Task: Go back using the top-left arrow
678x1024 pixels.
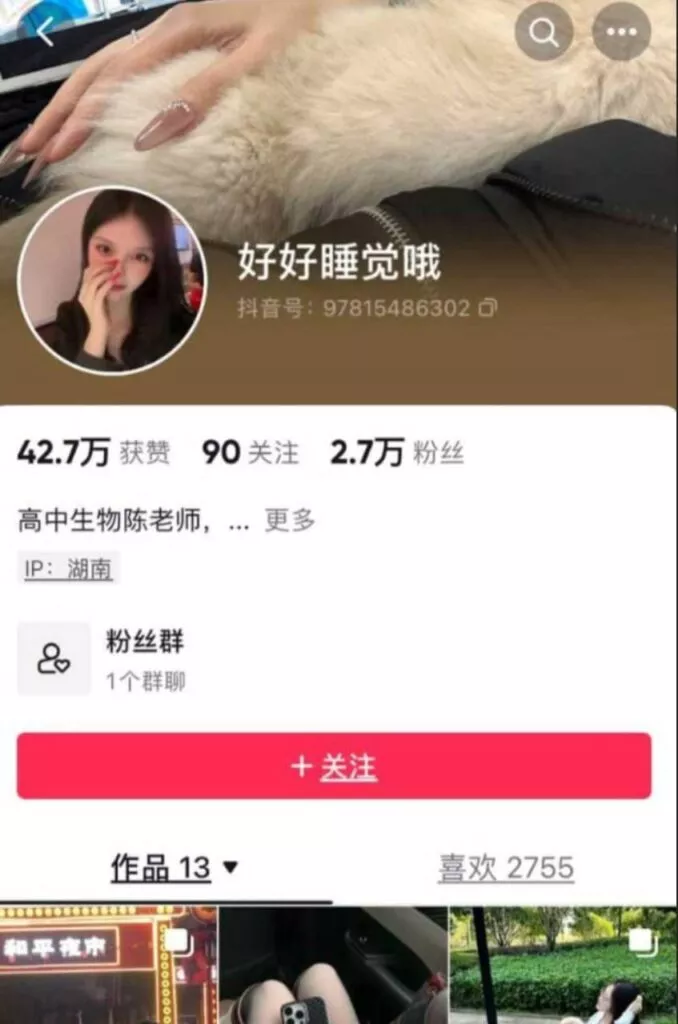Action: (x=45, y=32)
